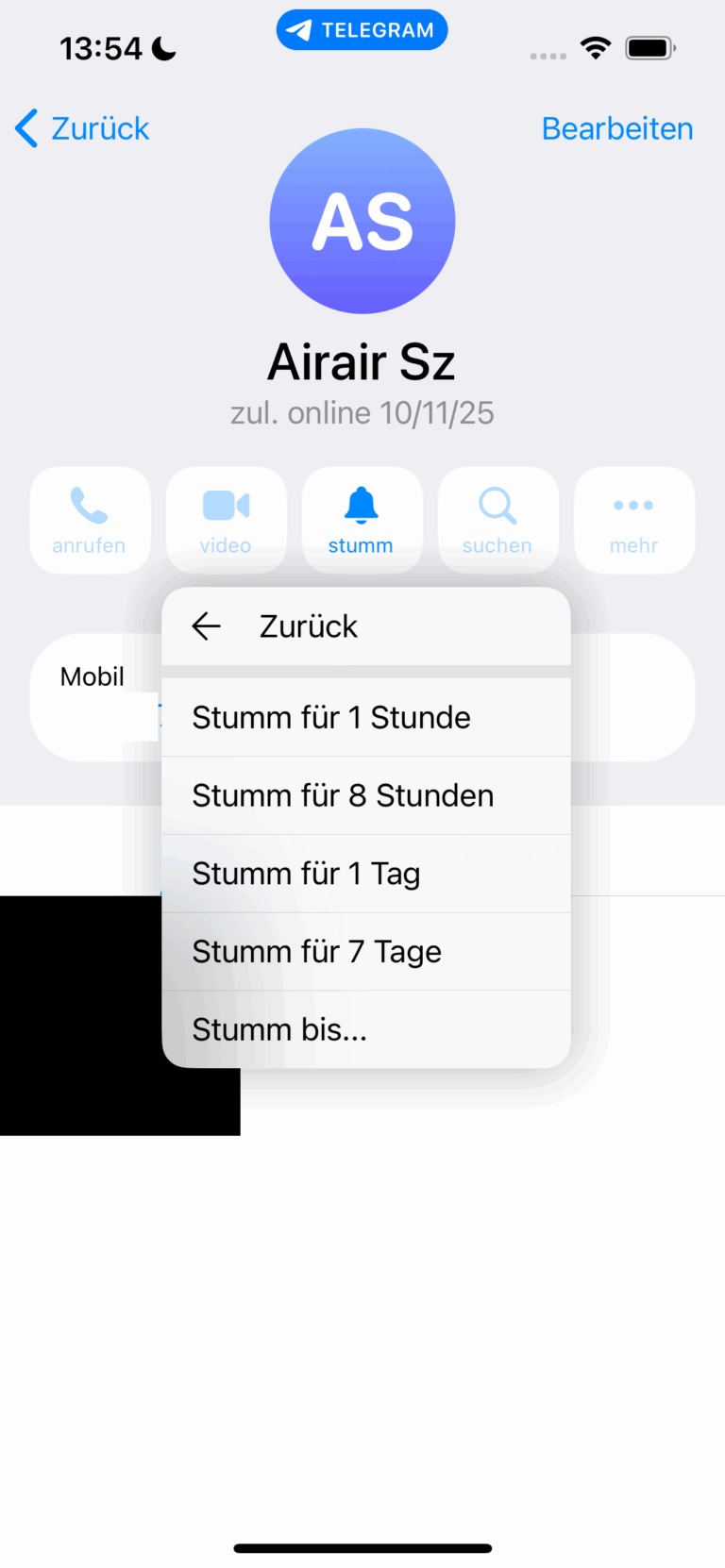The width and height of the screenshot is (725, 1568).
Task: Open the video call icon
Action: pyautogui.click(x=226, y=519)
